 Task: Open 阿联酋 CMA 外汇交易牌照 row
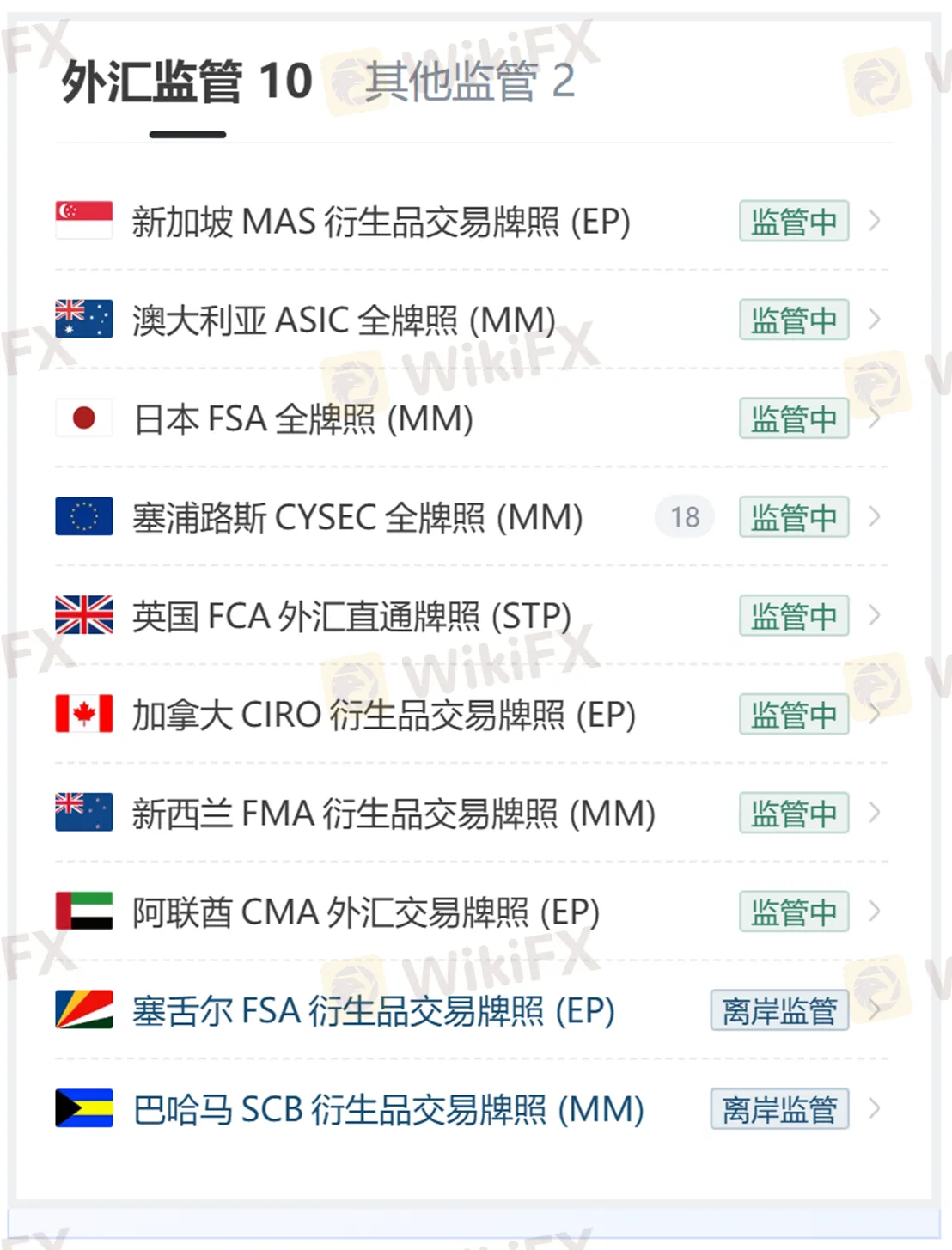tap(365, 912)
